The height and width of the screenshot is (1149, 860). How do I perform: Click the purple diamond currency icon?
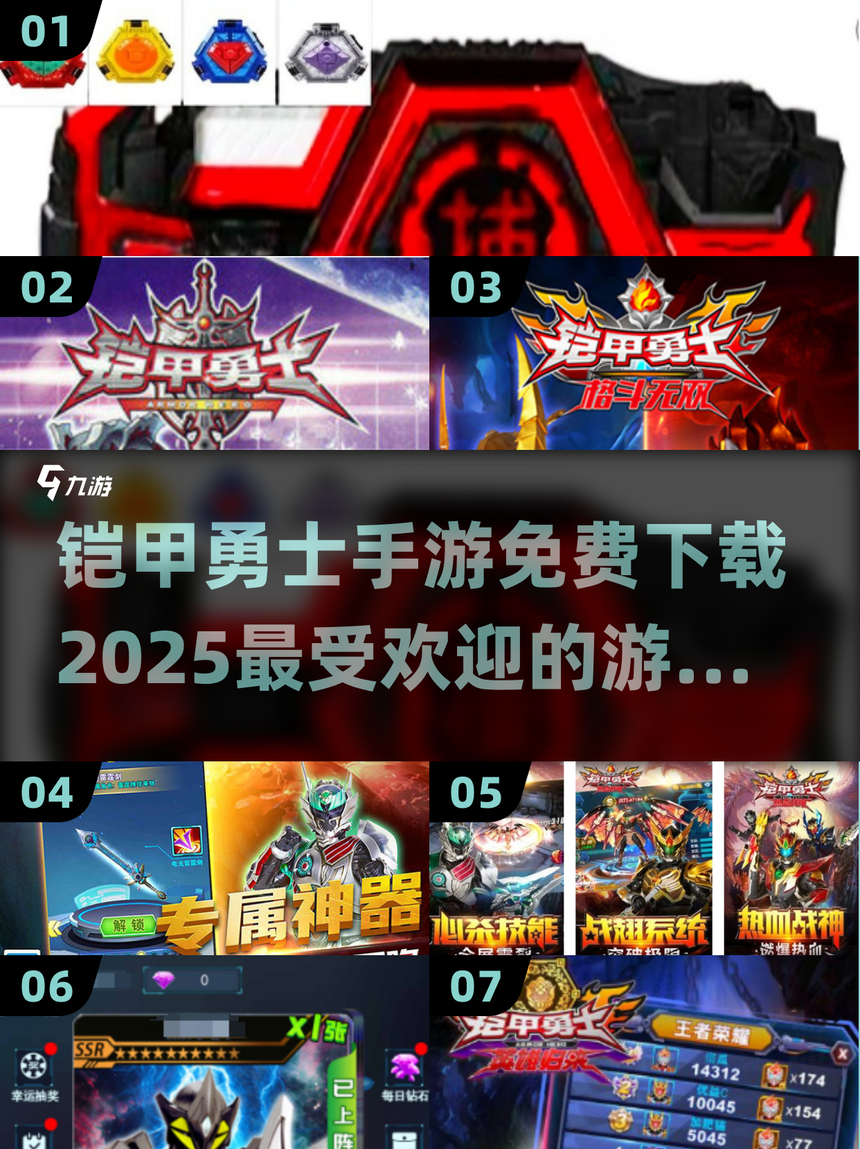coord(164,979)
